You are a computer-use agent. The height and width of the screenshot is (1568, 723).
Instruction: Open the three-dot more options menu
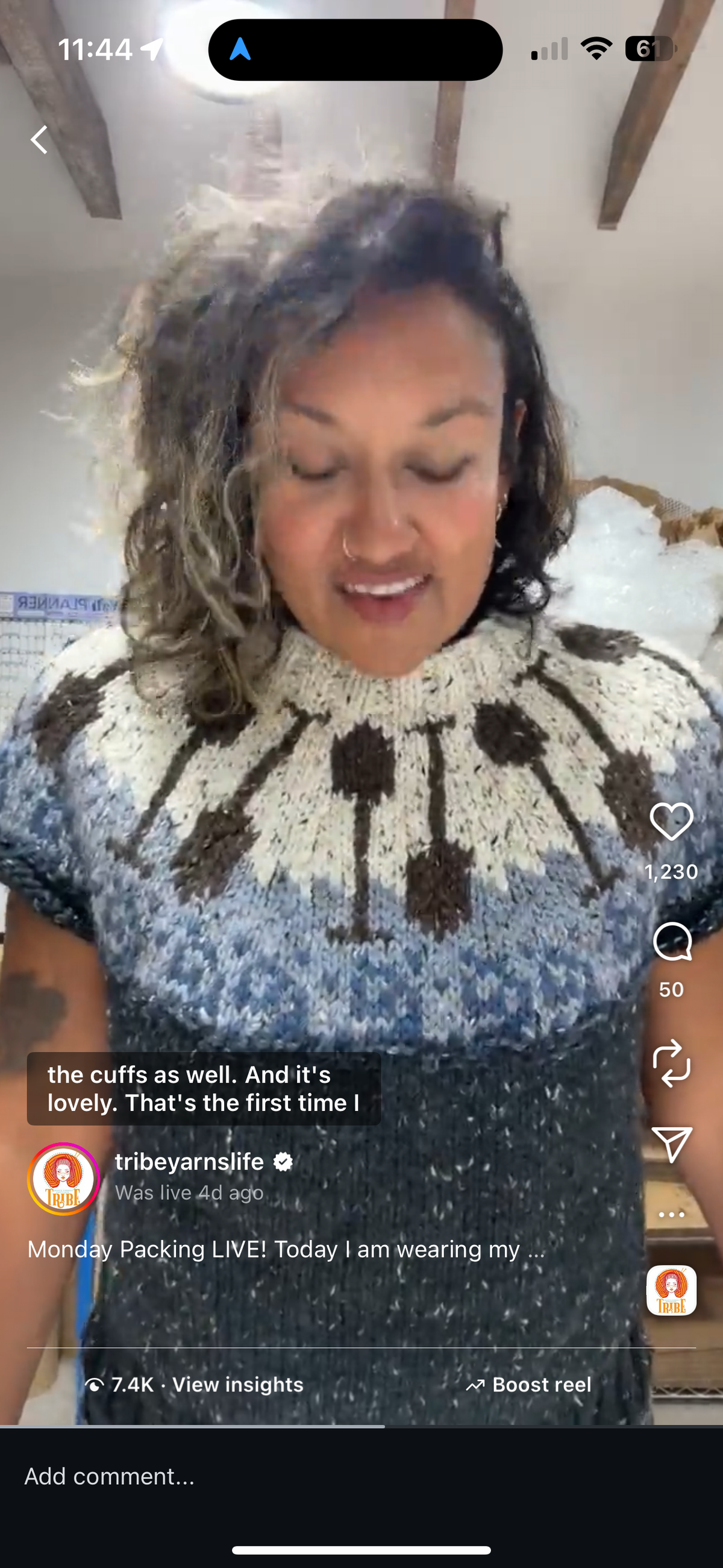tap(671, 1214)
